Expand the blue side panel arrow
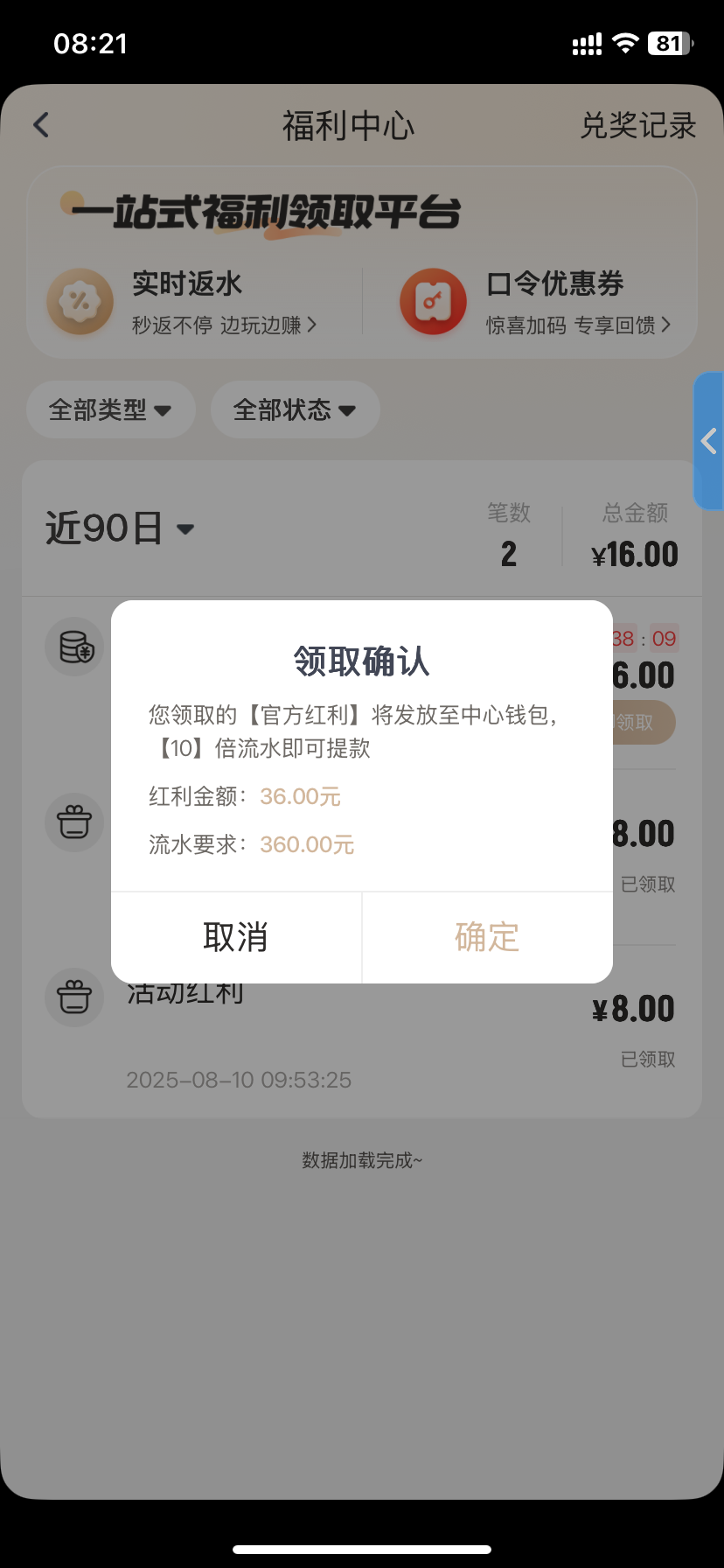 pyautogui.click(x=709, y=441)
